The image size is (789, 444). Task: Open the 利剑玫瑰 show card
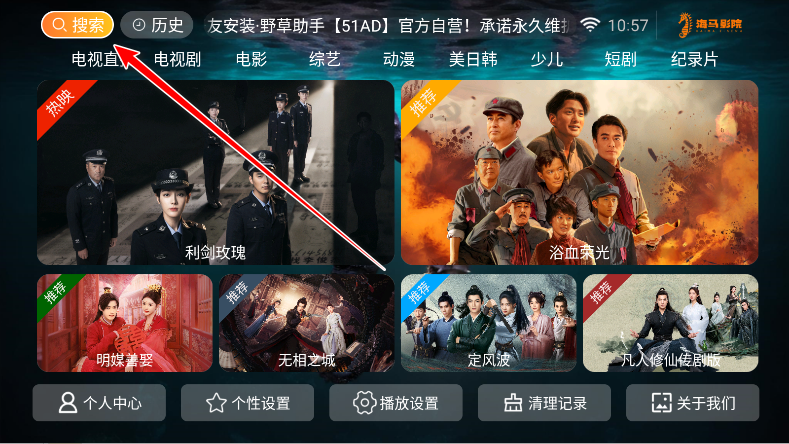[216, 172]
